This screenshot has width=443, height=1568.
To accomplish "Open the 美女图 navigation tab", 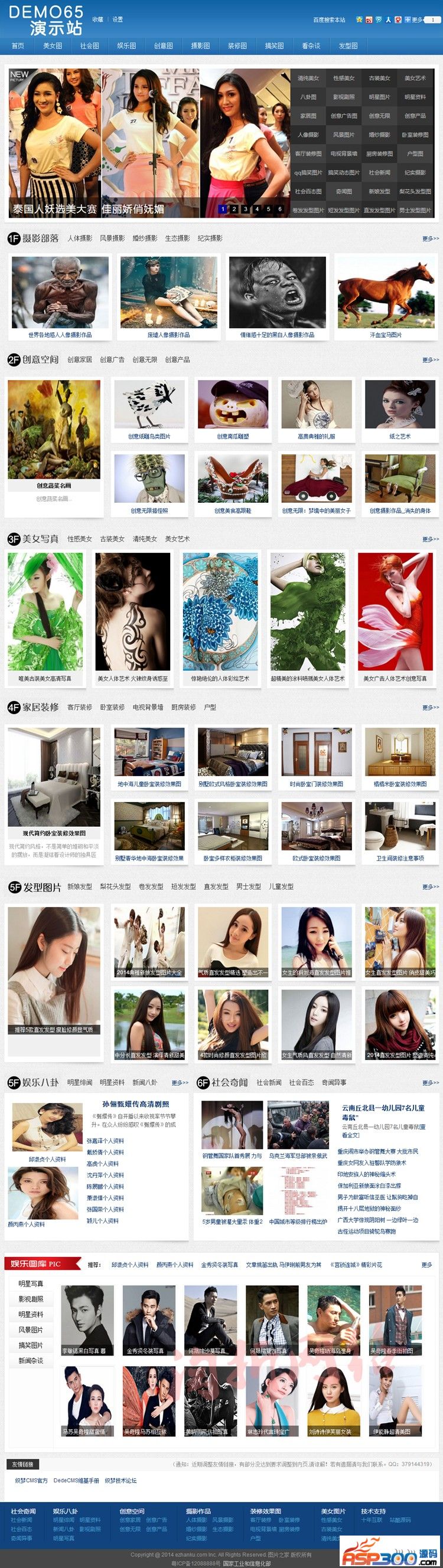I will 53,45.
